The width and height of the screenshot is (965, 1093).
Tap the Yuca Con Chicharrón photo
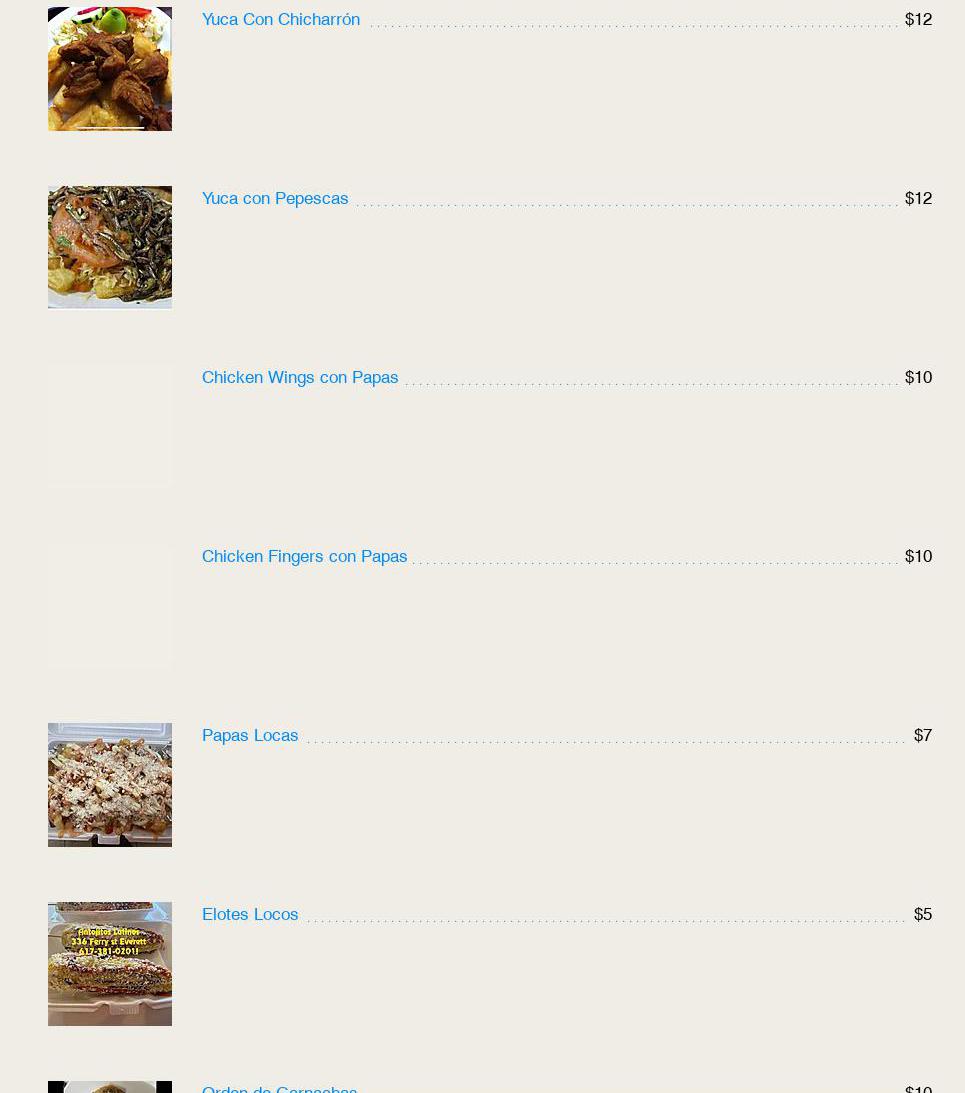coord(110,69)
